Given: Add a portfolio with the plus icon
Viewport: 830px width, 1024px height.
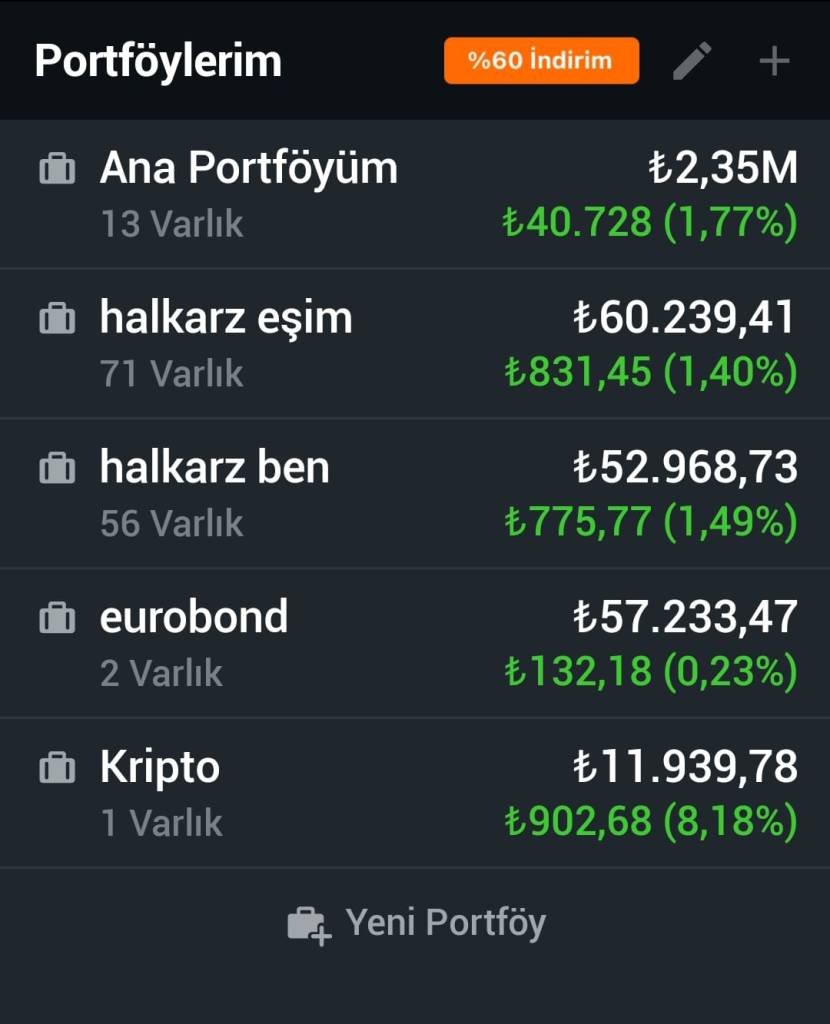Looking at the screenshot, I should (774, 61).
